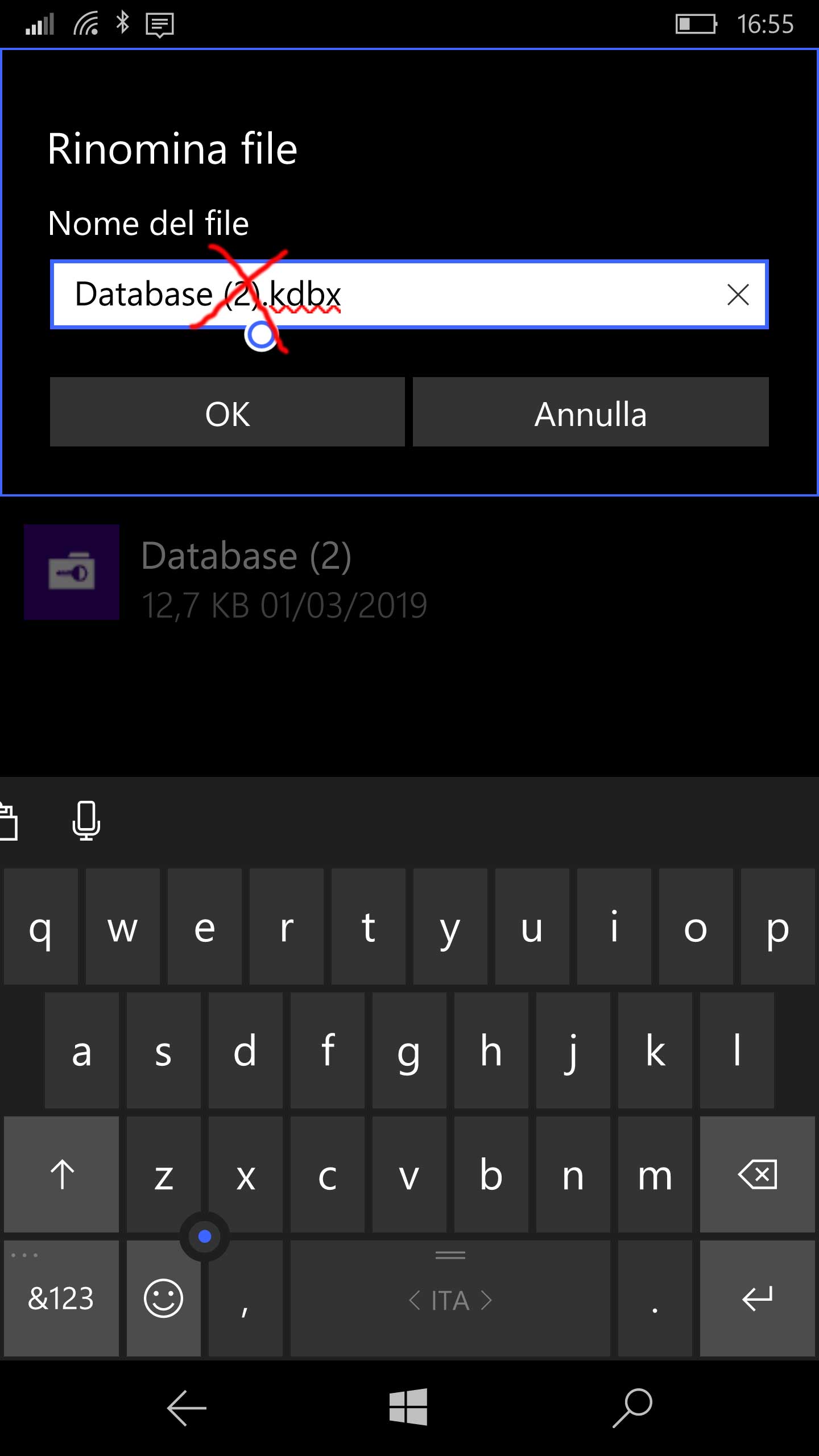Tap the backspace key

757,1174
